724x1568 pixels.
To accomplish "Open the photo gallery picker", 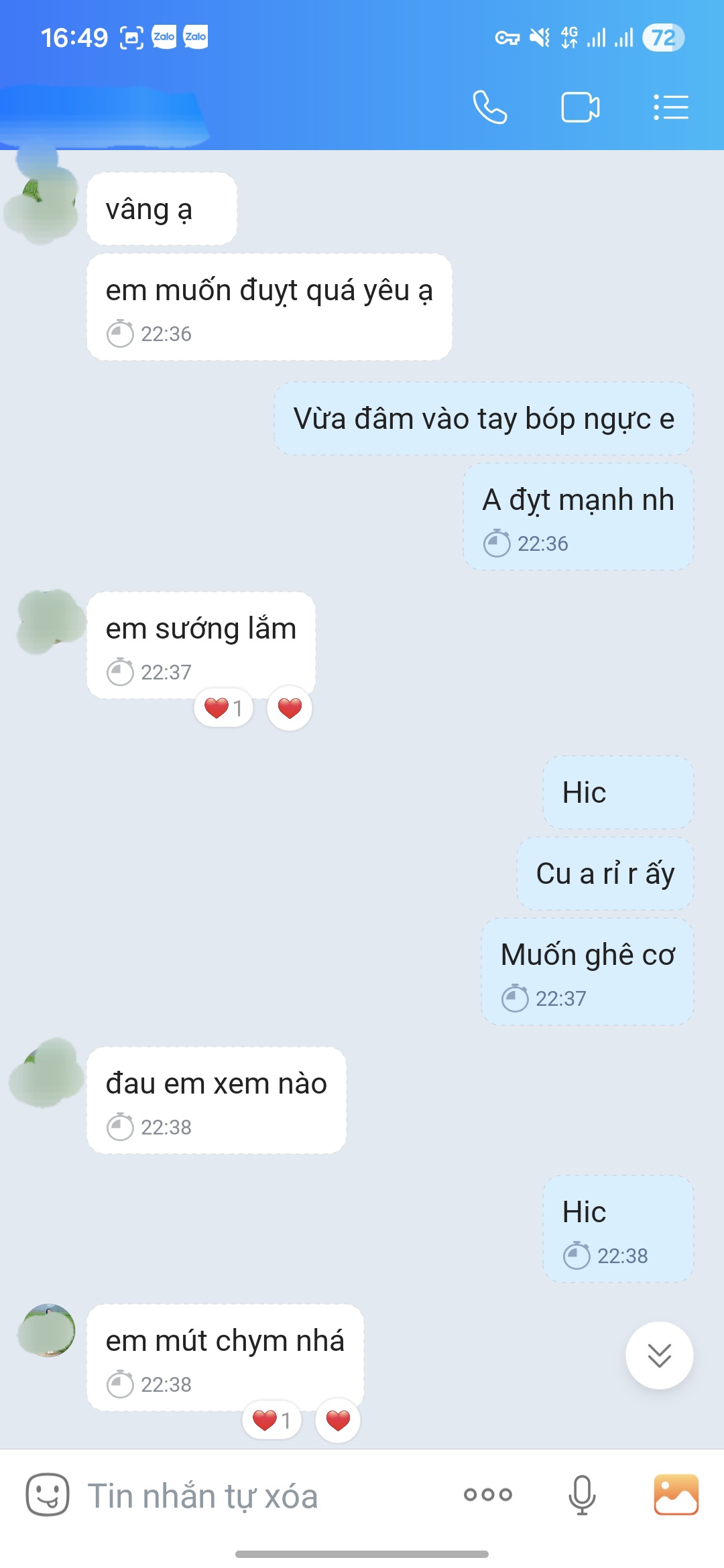I will point(676,1494).
